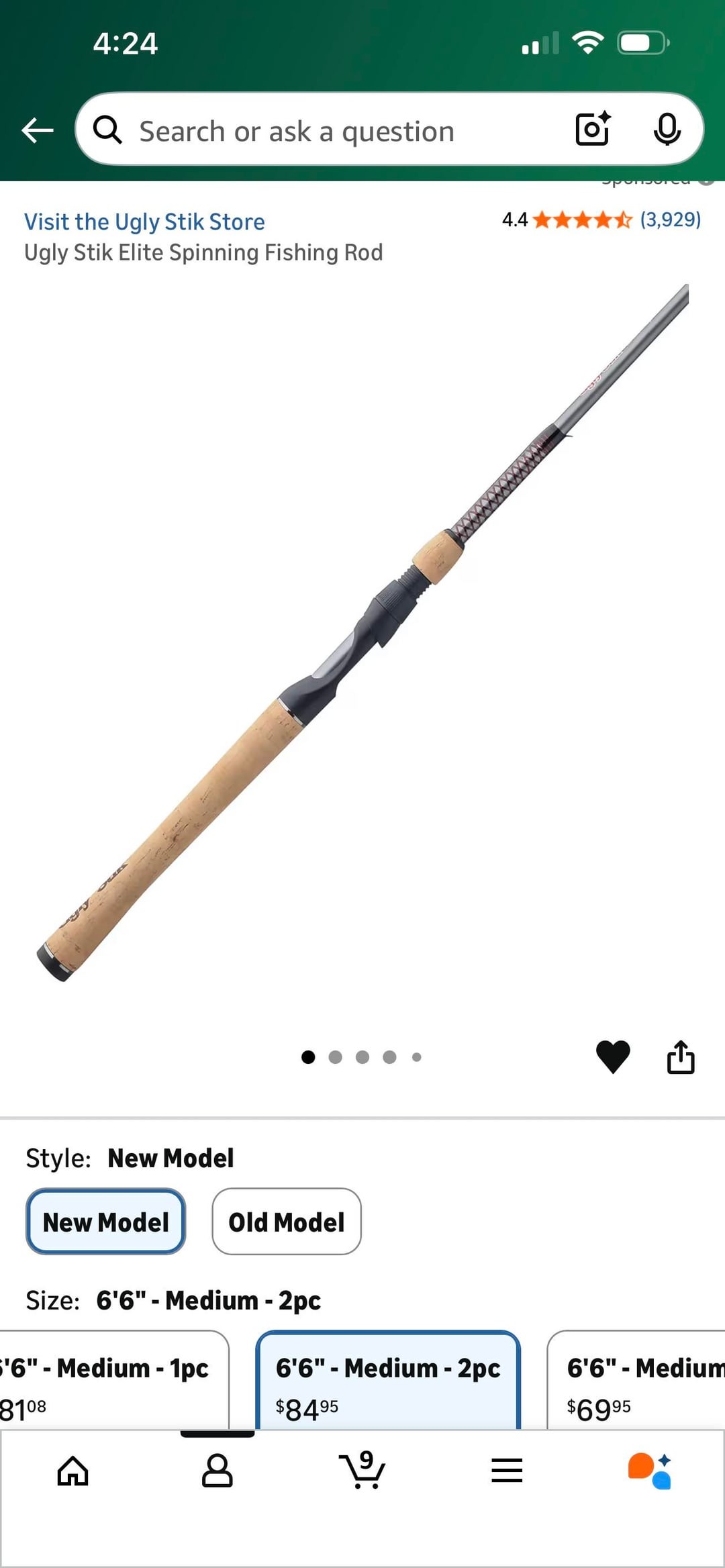Open the AI shopping assistant chat
725x1568 pixels.
point(650,1471)
